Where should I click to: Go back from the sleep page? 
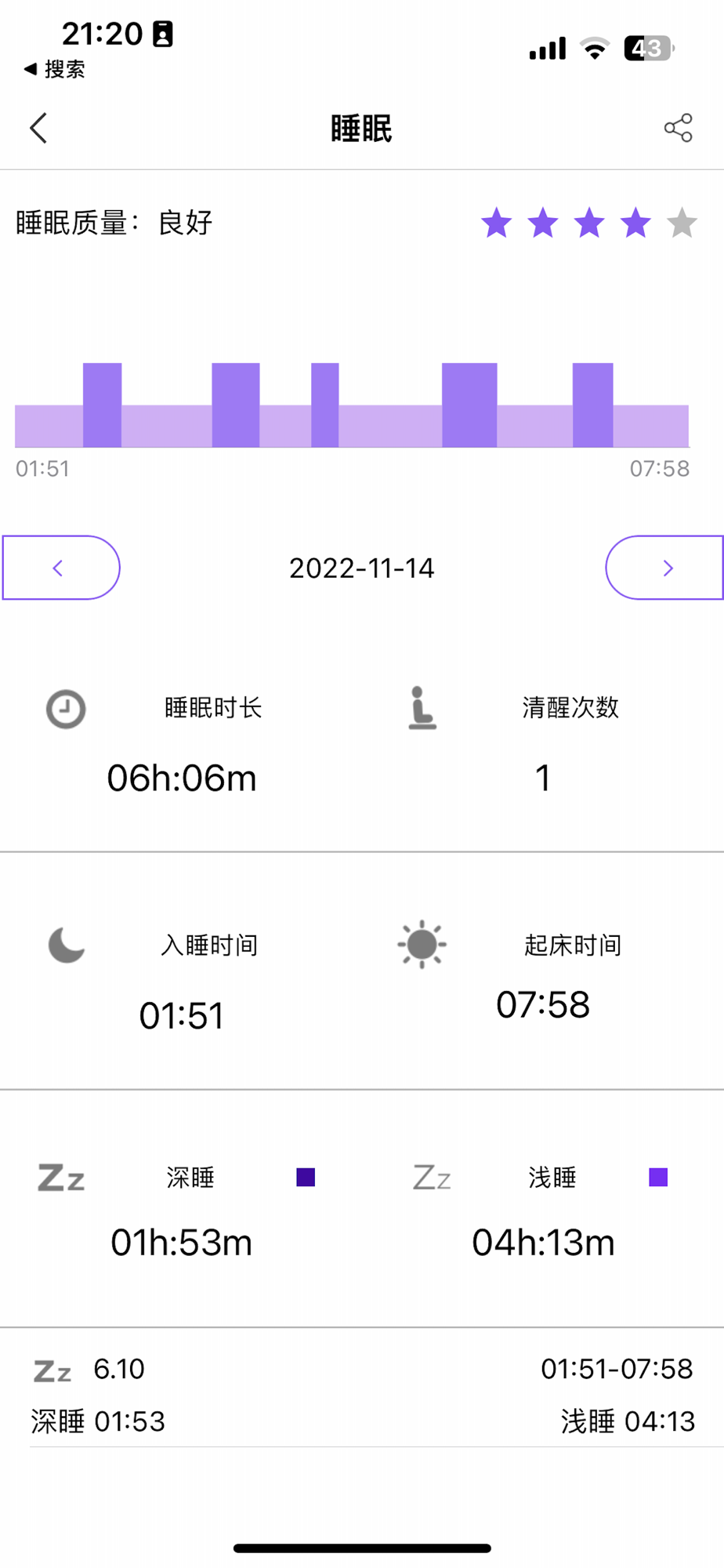pyautogui.click(x=38, y=128)
